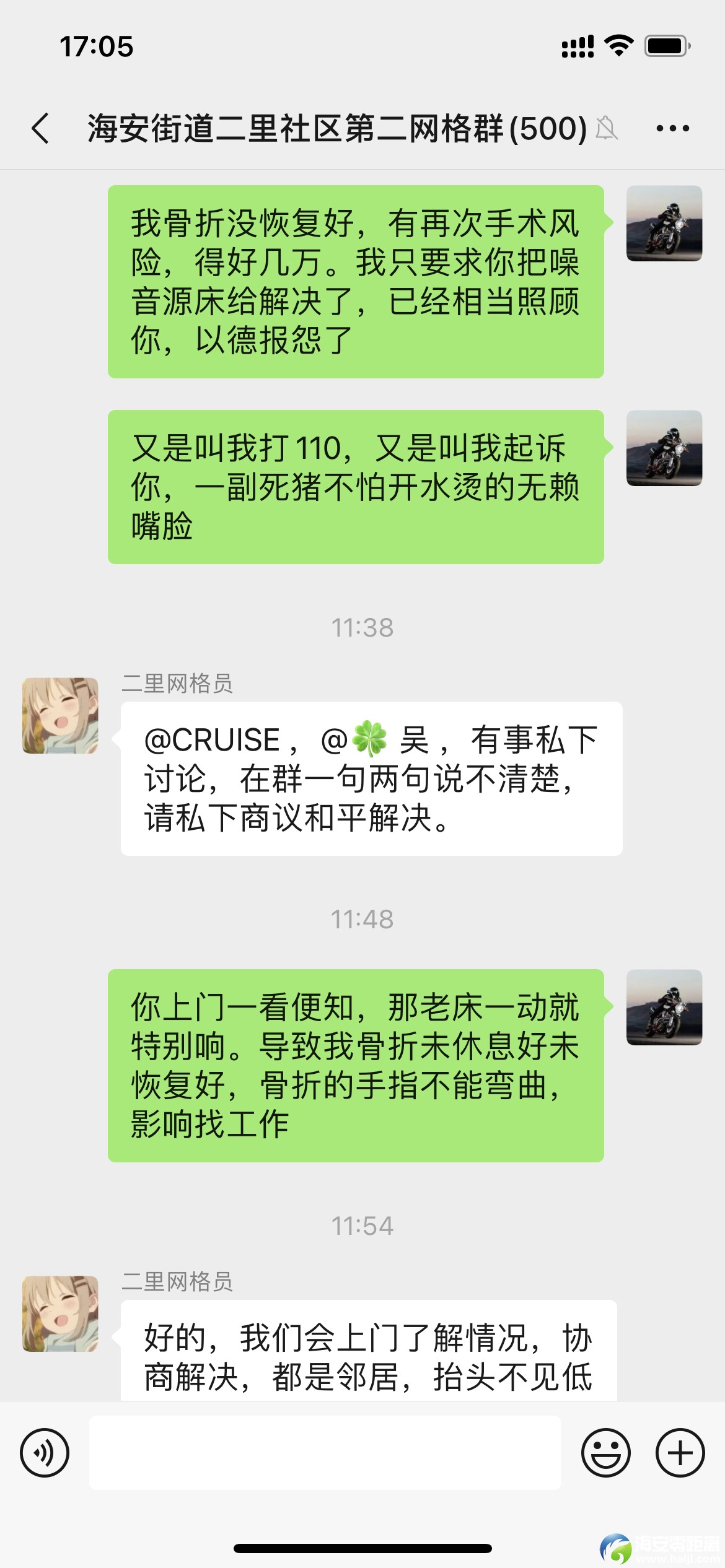Go back with the left chevron arrow
This screenshot has height=1568, width=725.
tap(41, 128)
